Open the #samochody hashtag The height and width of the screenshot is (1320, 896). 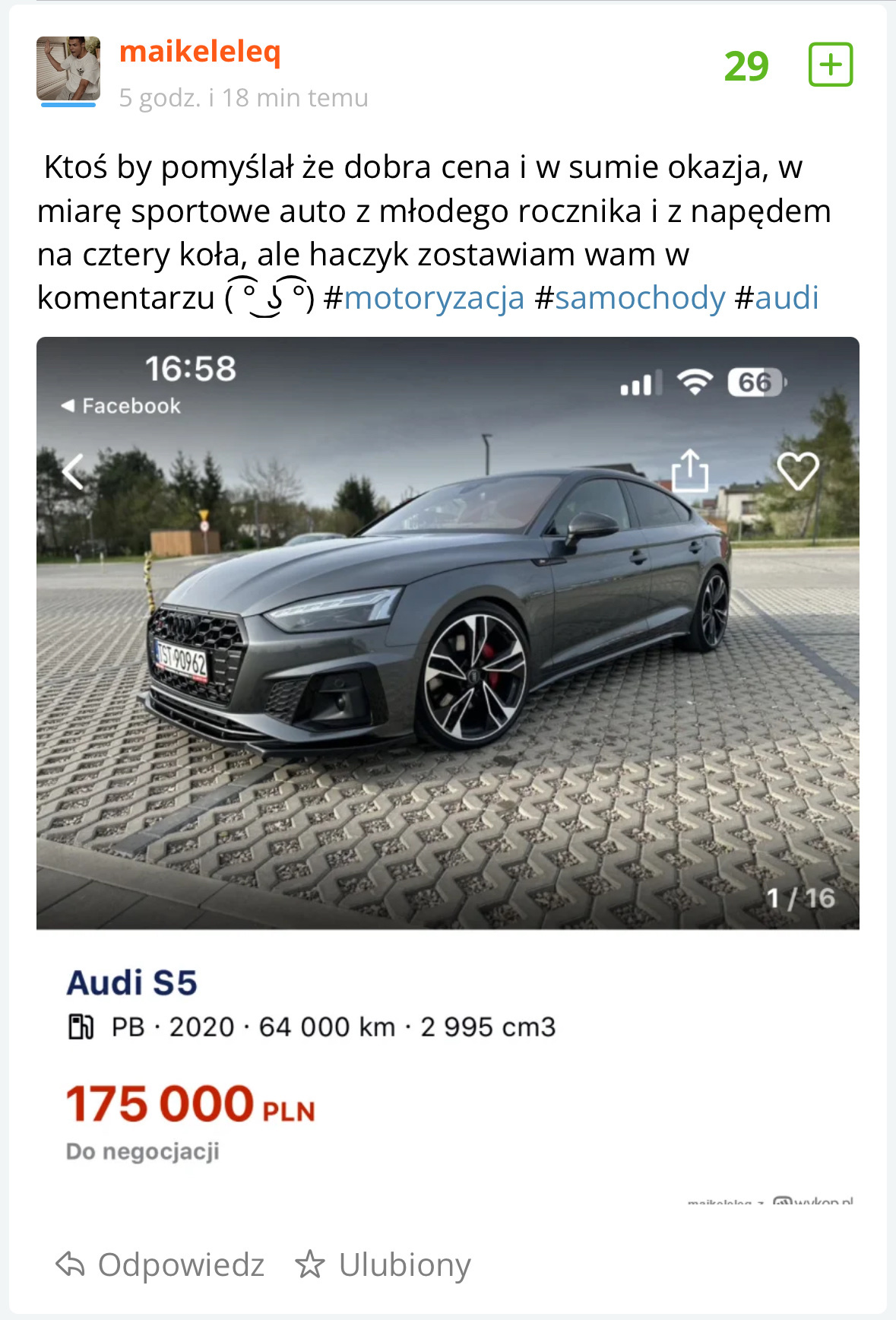point(639,298)
